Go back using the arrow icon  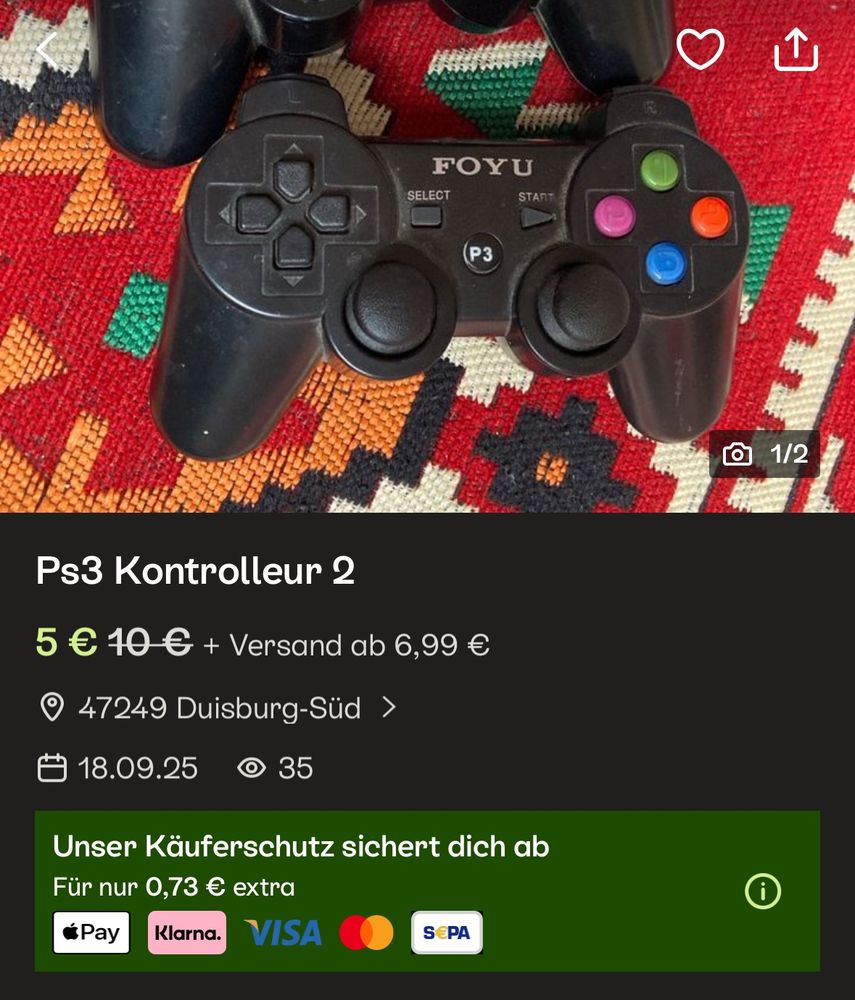point(46,48)
